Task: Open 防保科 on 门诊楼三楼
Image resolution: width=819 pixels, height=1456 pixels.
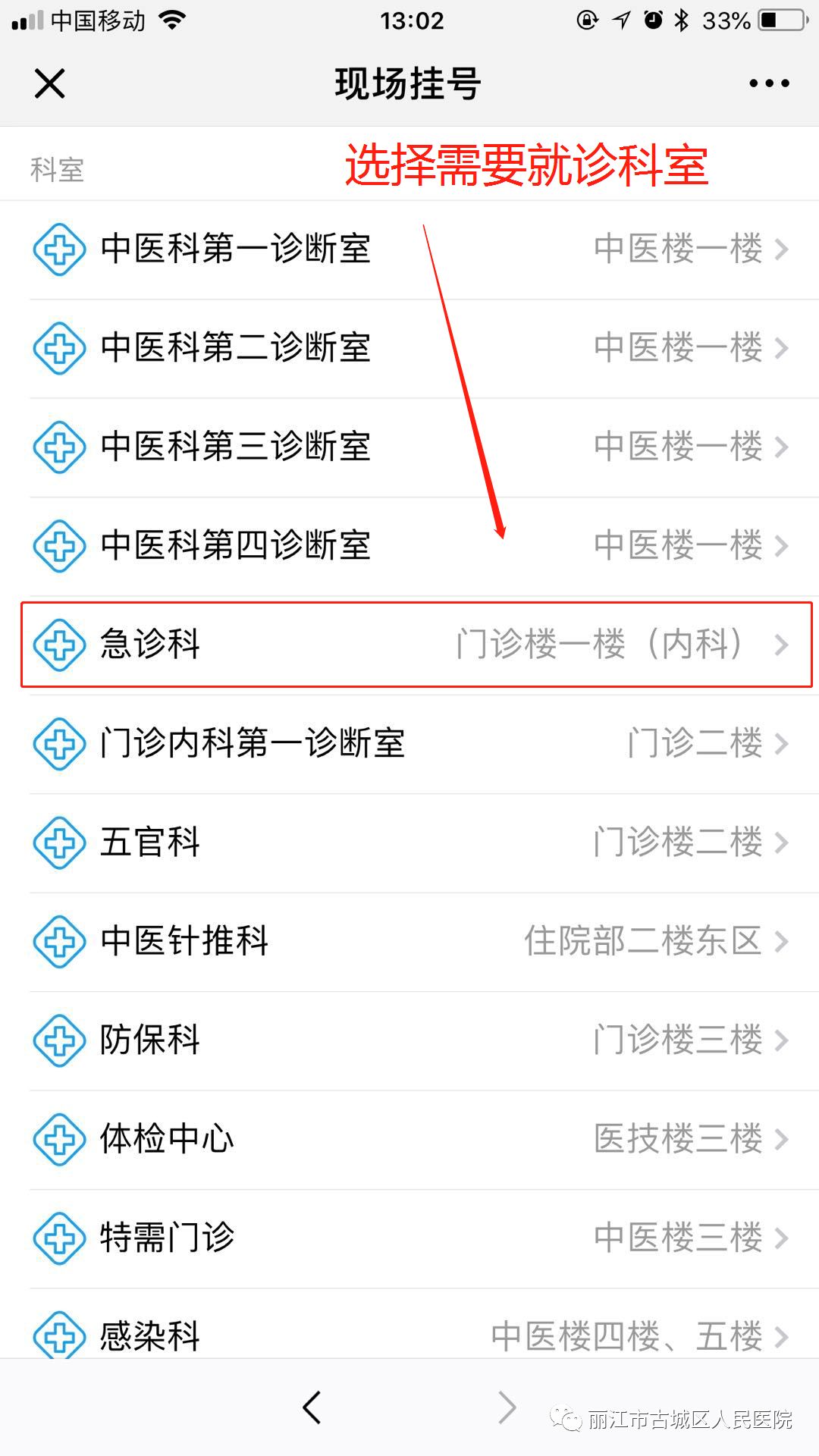Action: point(409,1040)
